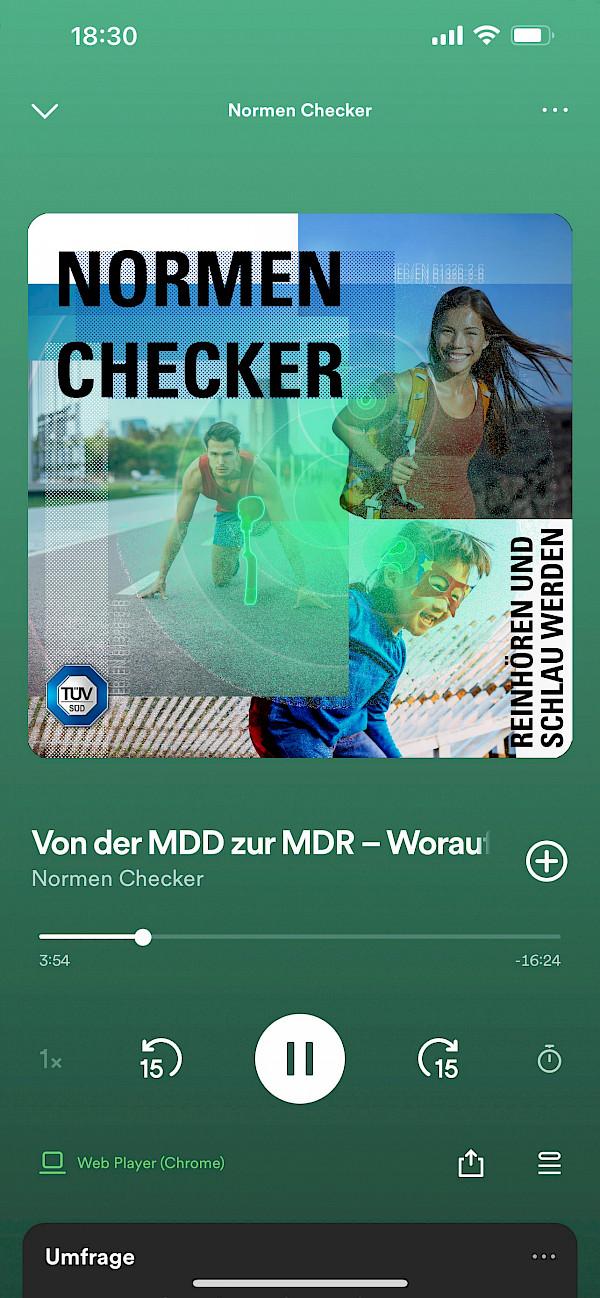Share this episode

(x=470, y=1163)
